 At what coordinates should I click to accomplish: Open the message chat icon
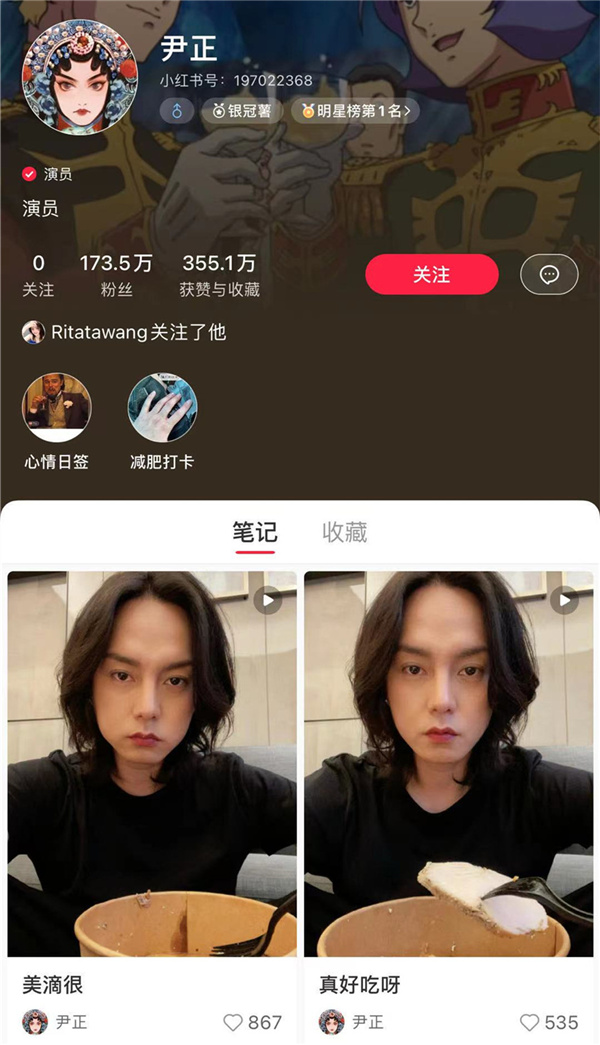[549, 274]
